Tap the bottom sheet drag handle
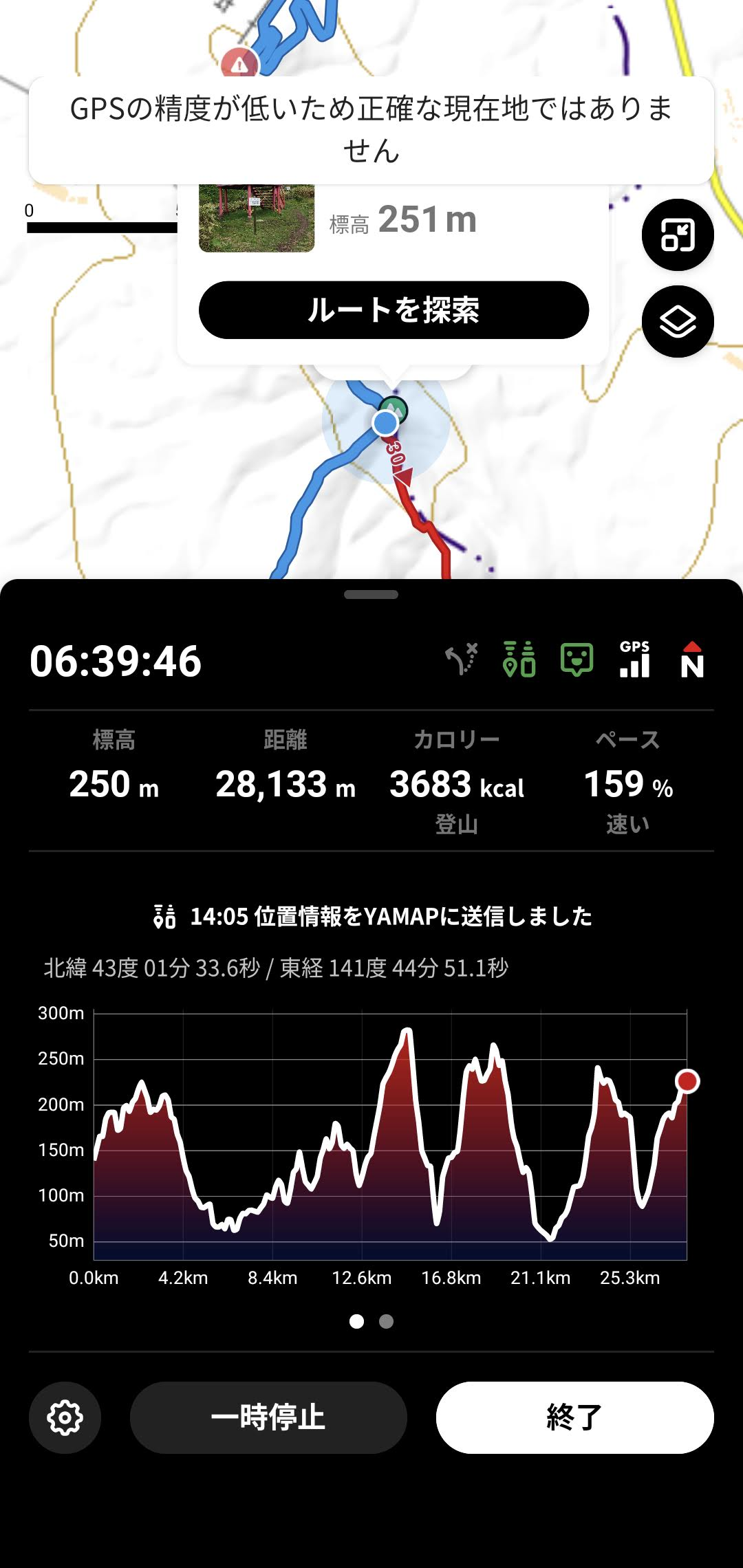This screenshot has height=1568, width=743. [x=371, y=595]
